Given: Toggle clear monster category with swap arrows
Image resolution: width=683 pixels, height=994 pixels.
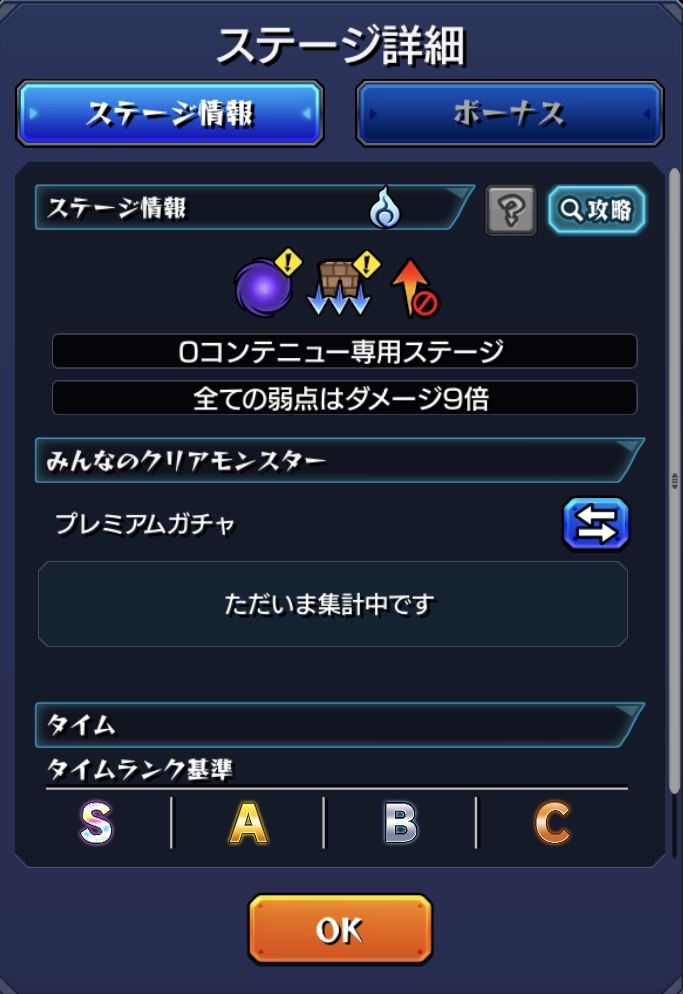Looking at the screenshot, I should tap(596, 524).
